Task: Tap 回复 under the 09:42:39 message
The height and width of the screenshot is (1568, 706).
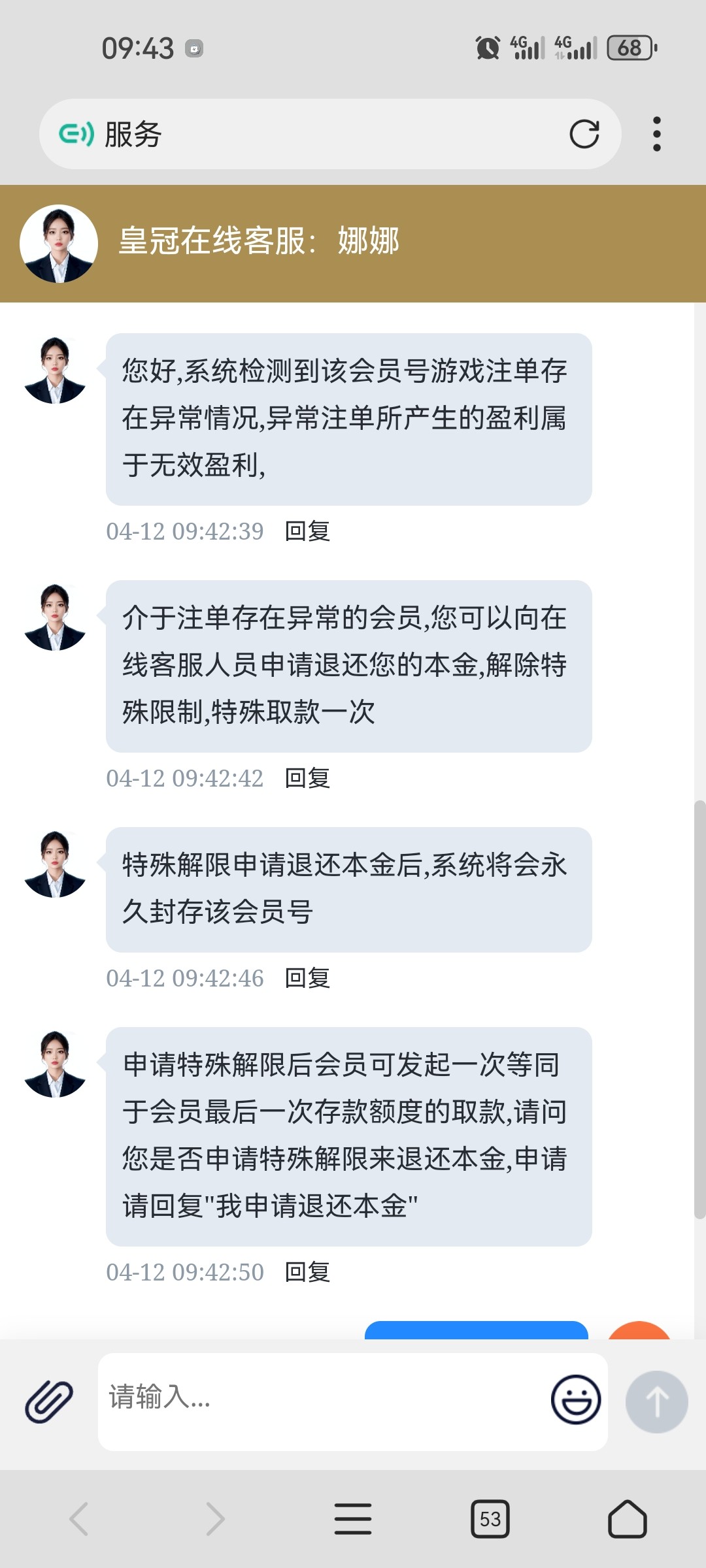Action: (308, 532)
